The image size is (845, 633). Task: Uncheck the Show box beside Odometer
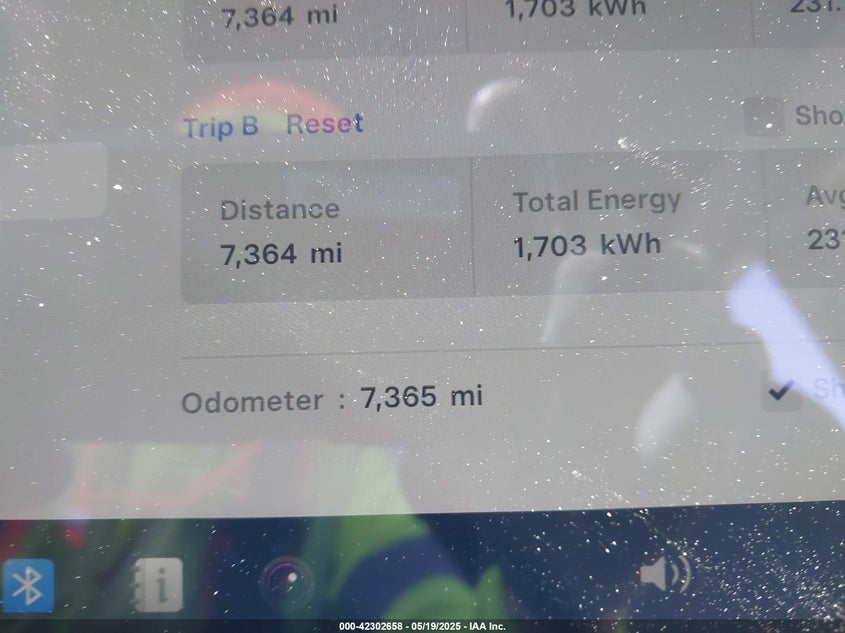781,391
